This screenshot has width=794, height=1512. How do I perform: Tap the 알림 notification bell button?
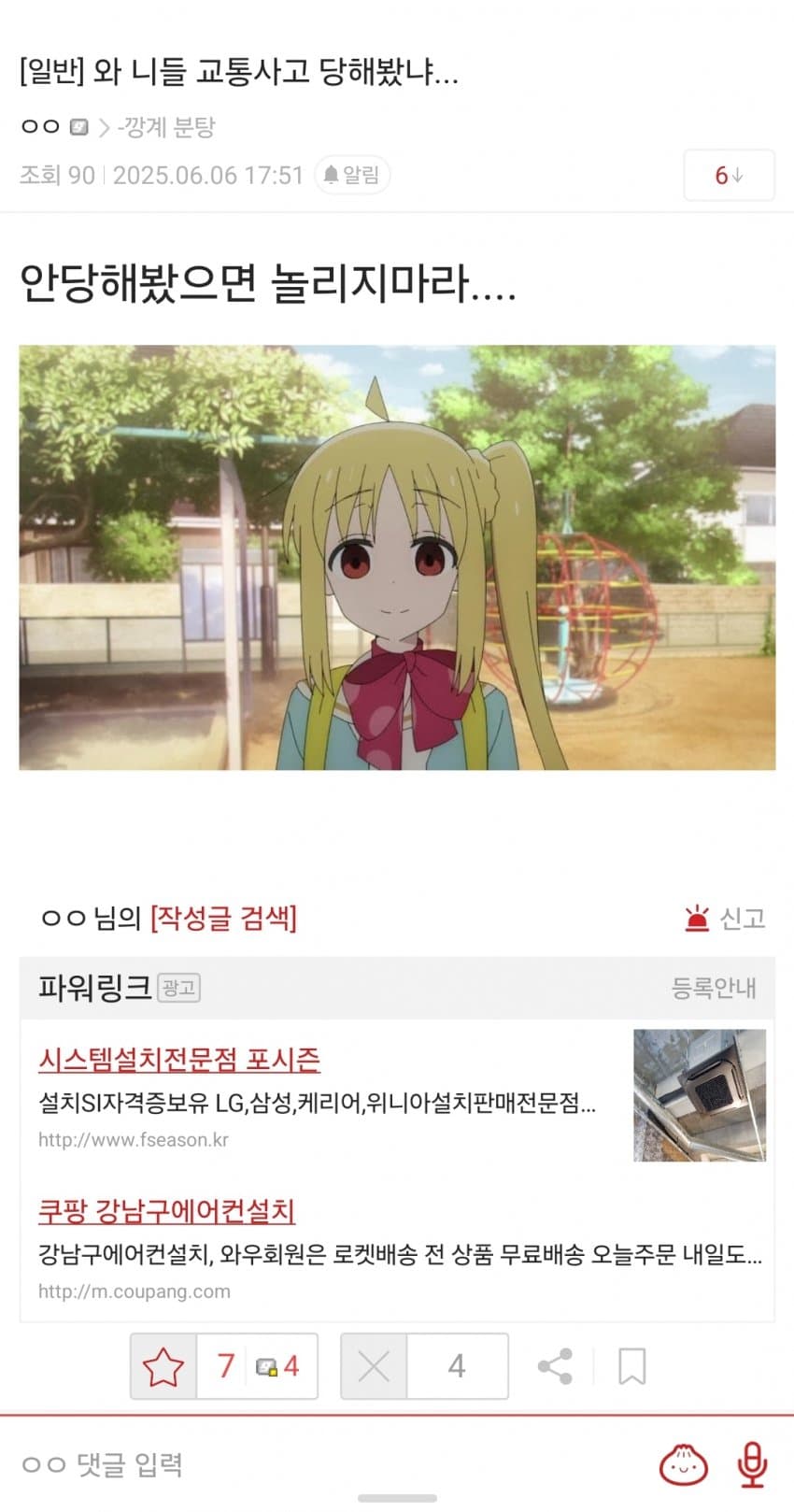point(352,175)
